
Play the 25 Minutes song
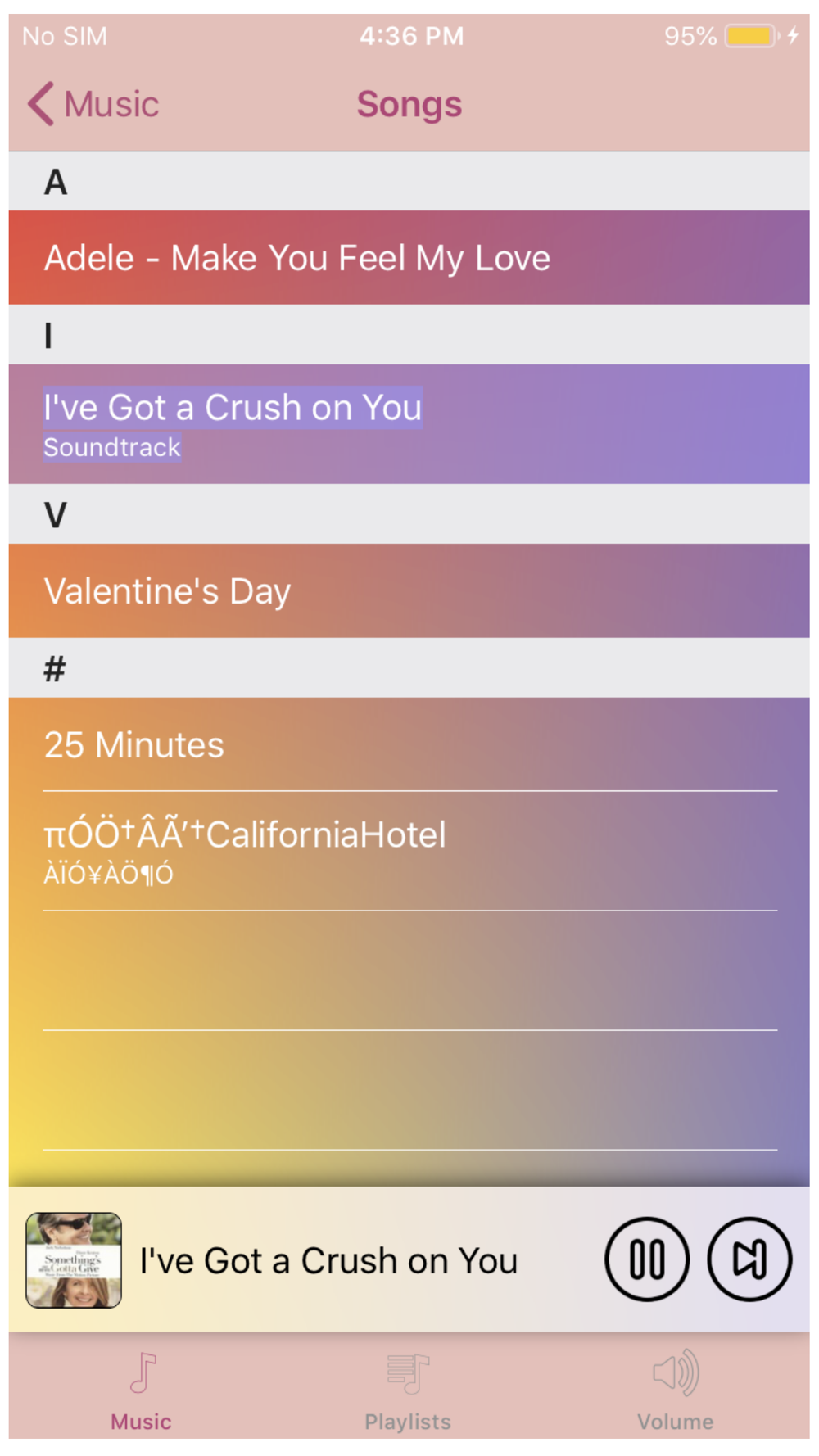coord(409,744)
